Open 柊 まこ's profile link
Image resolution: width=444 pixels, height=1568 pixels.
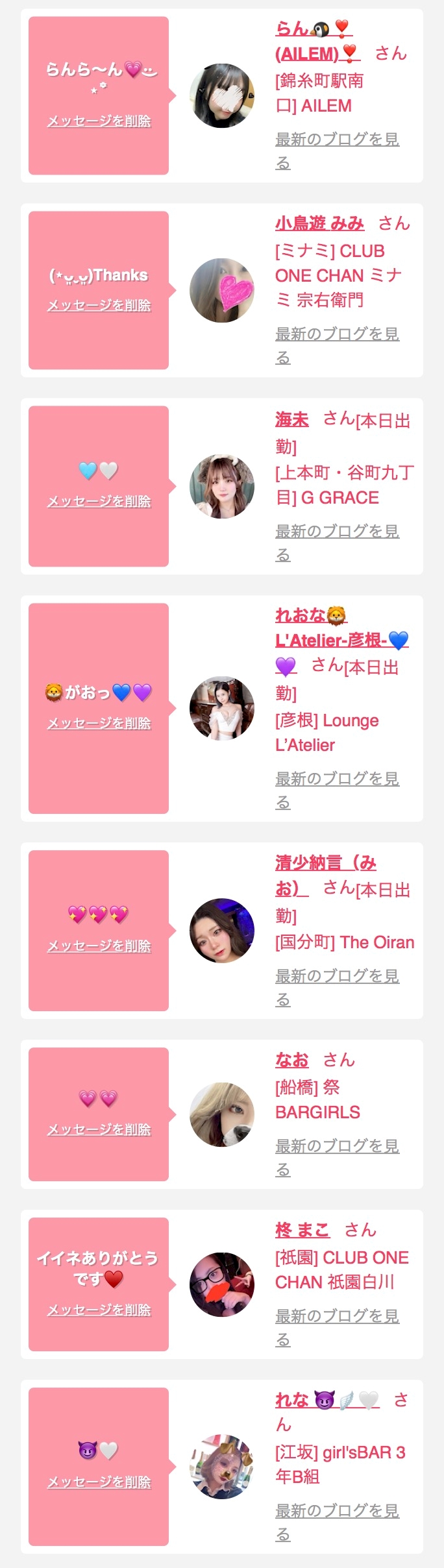(302, 1231)
